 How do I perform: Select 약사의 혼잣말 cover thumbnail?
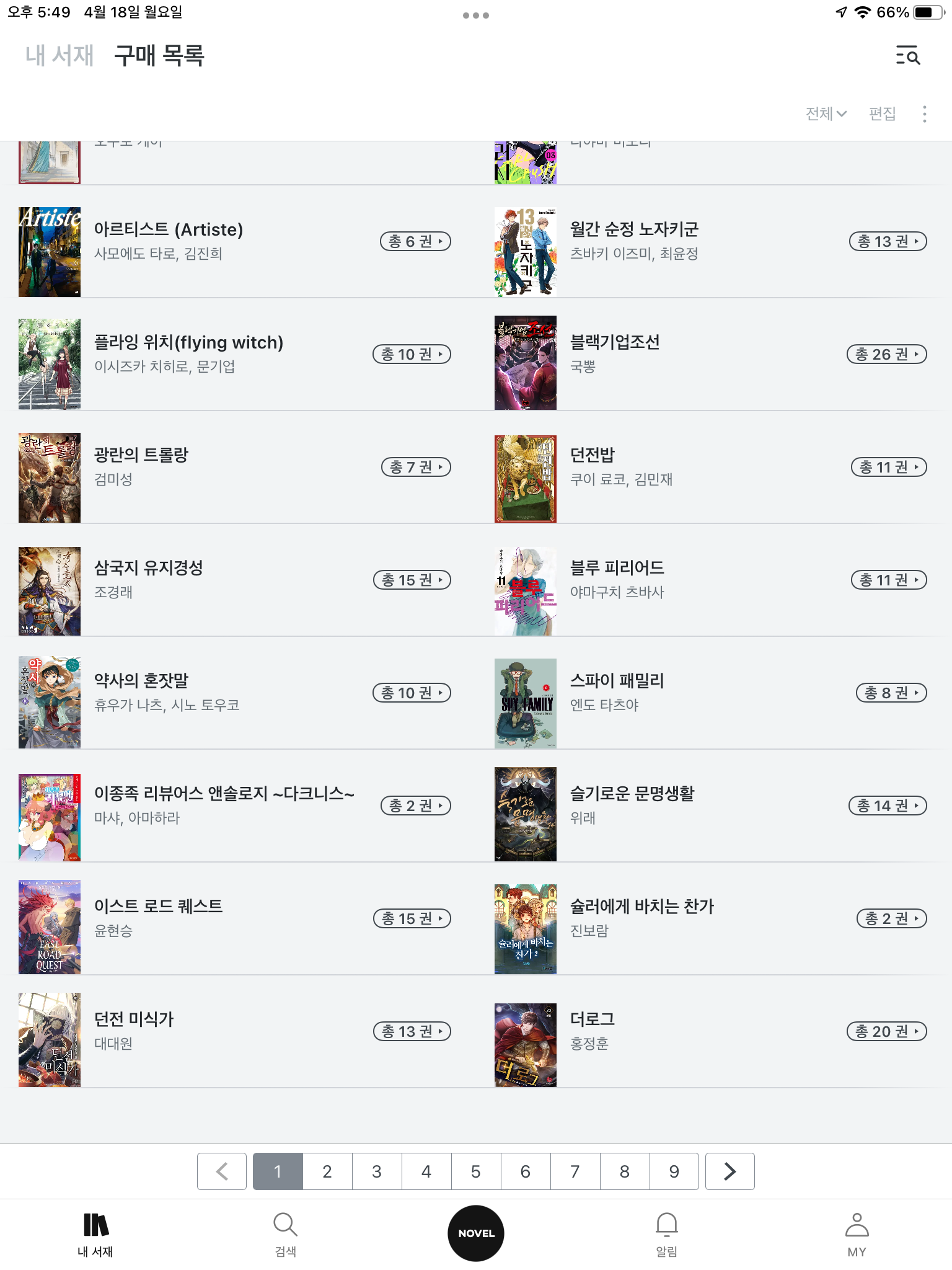(50, 703)
